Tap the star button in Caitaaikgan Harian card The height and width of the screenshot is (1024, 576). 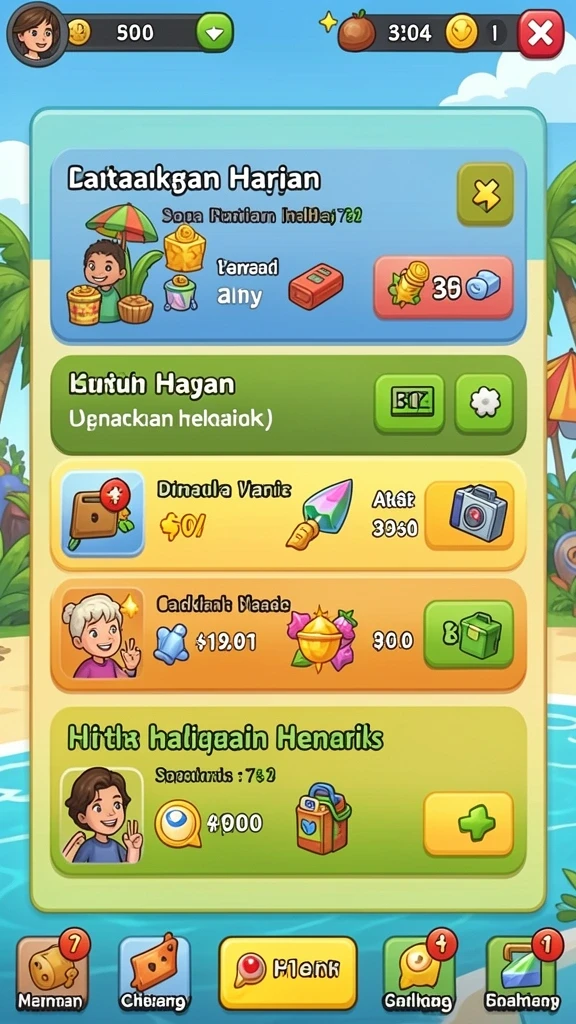pyautogui.click(x=485, y=195)
